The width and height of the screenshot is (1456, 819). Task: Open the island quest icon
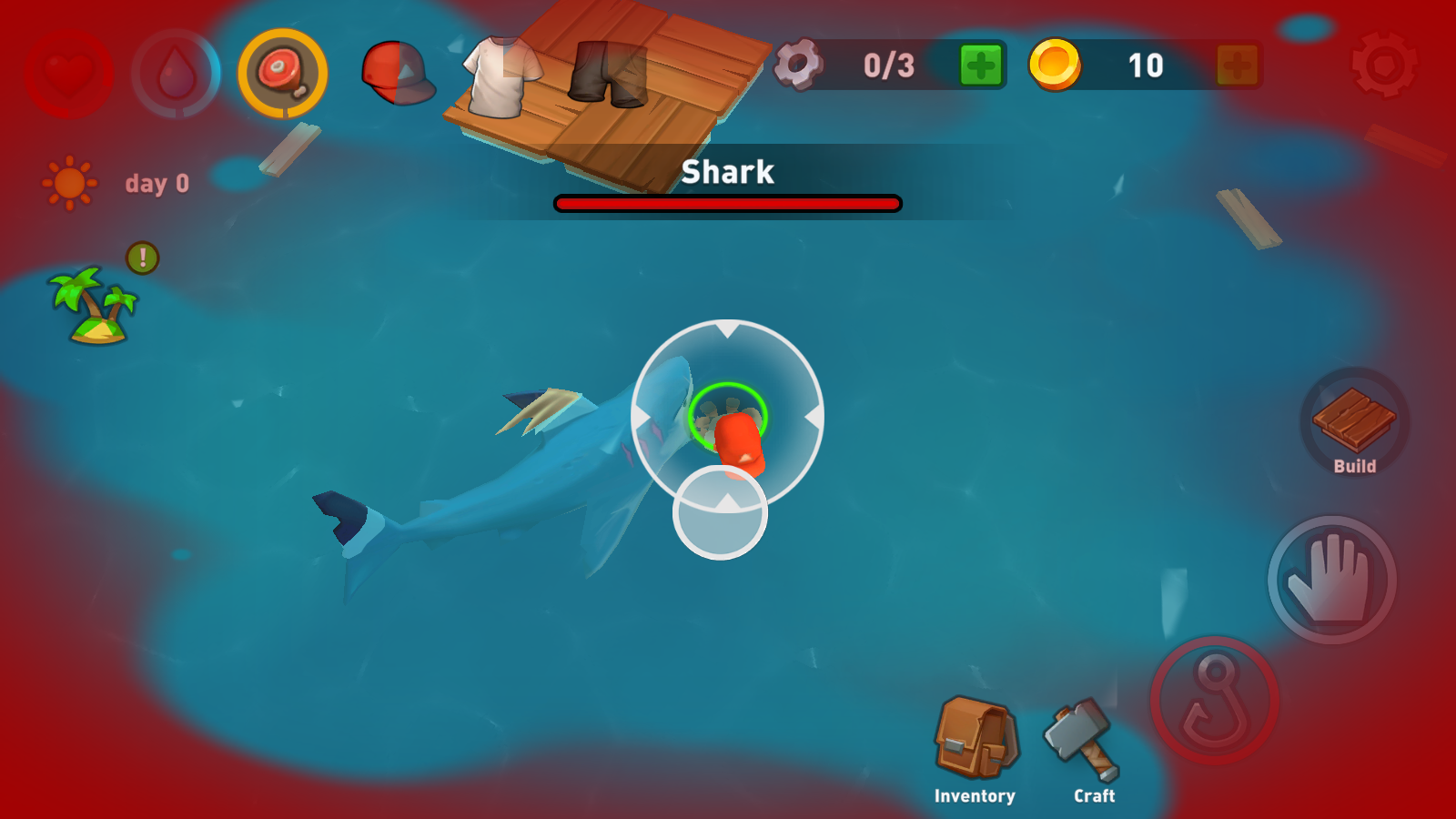point(94,305)
